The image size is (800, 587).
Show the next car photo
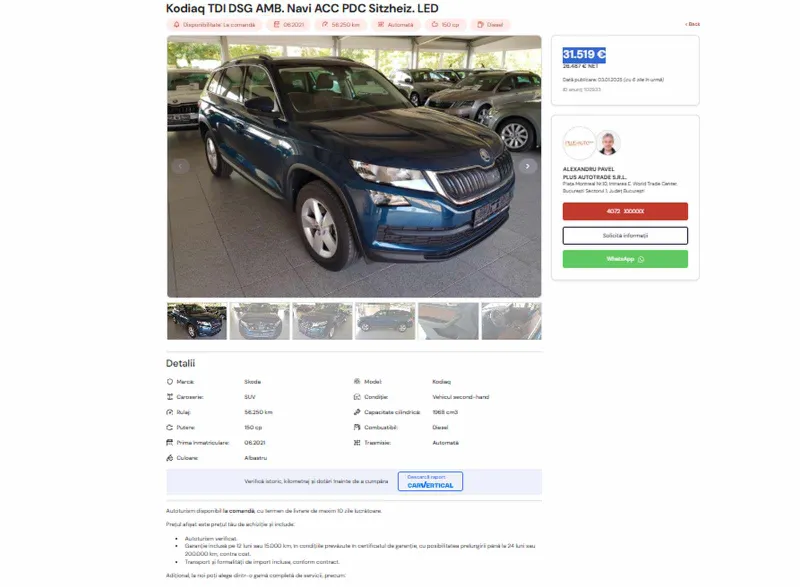pos(528,166)
